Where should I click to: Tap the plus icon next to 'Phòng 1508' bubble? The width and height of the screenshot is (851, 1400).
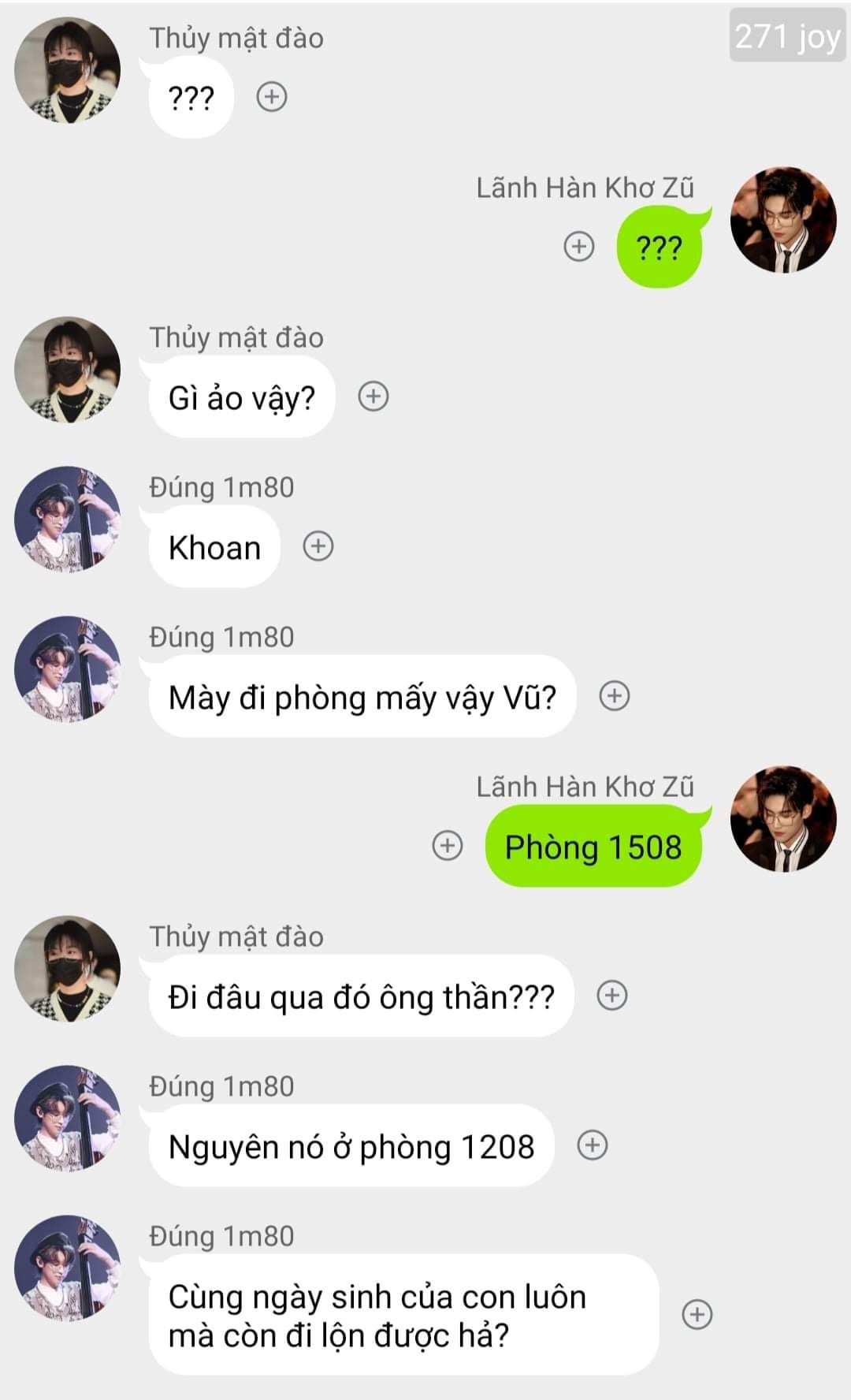[x=448, y=846]
